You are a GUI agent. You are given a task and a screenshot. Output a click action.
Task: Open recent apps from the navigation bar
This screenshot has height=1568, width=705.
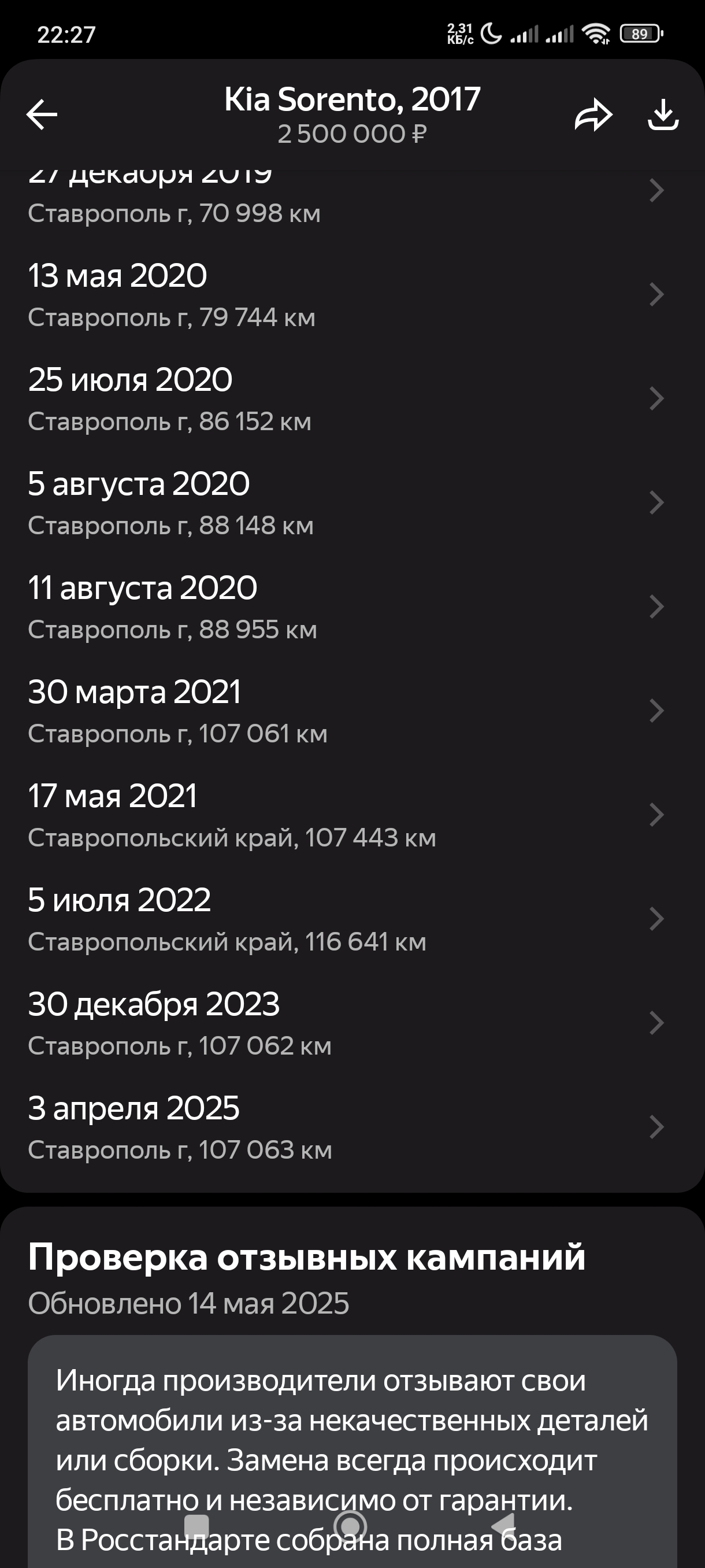196,1526
